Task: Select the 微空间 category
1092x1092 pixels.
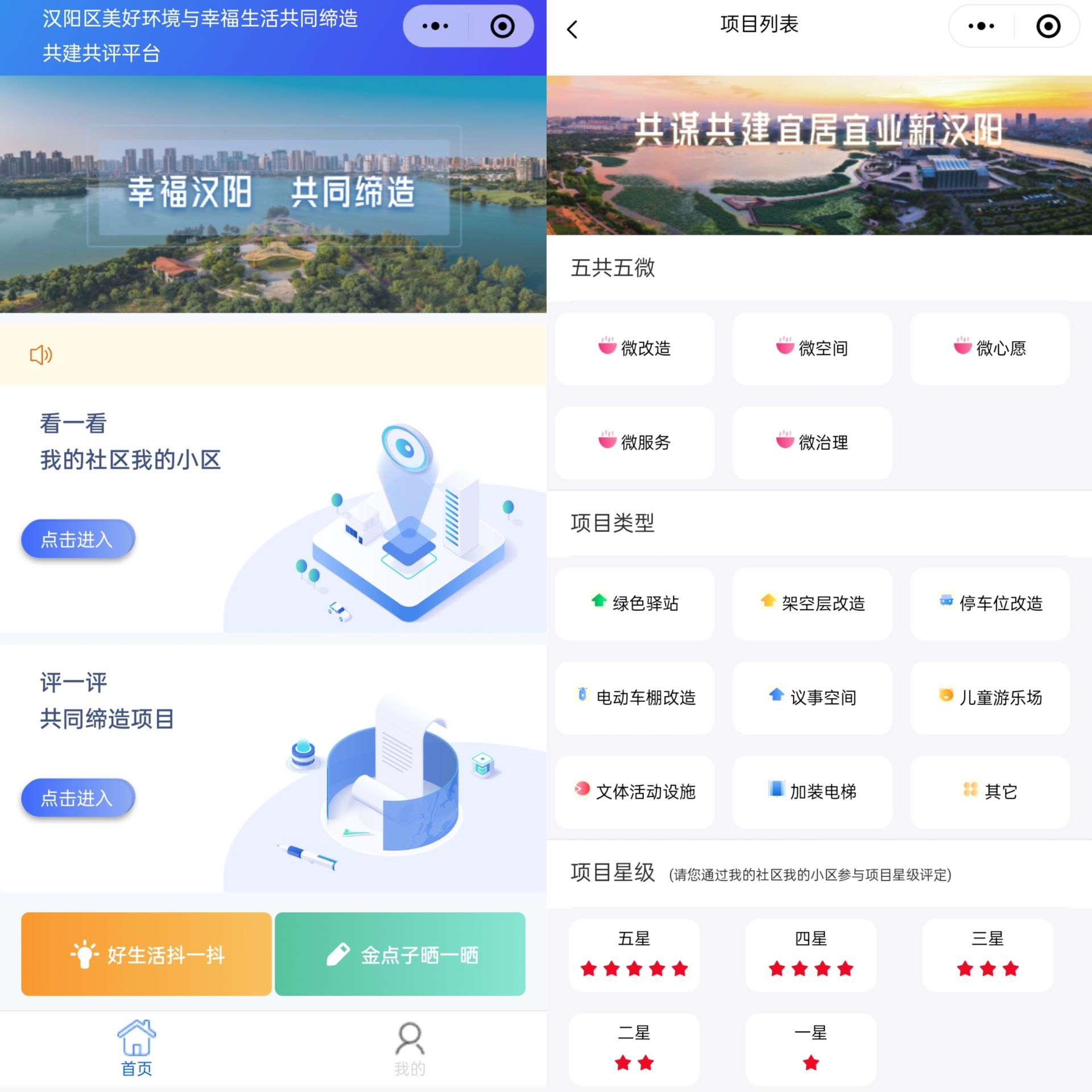Action: pyautogui.click(x=812, y=348)
